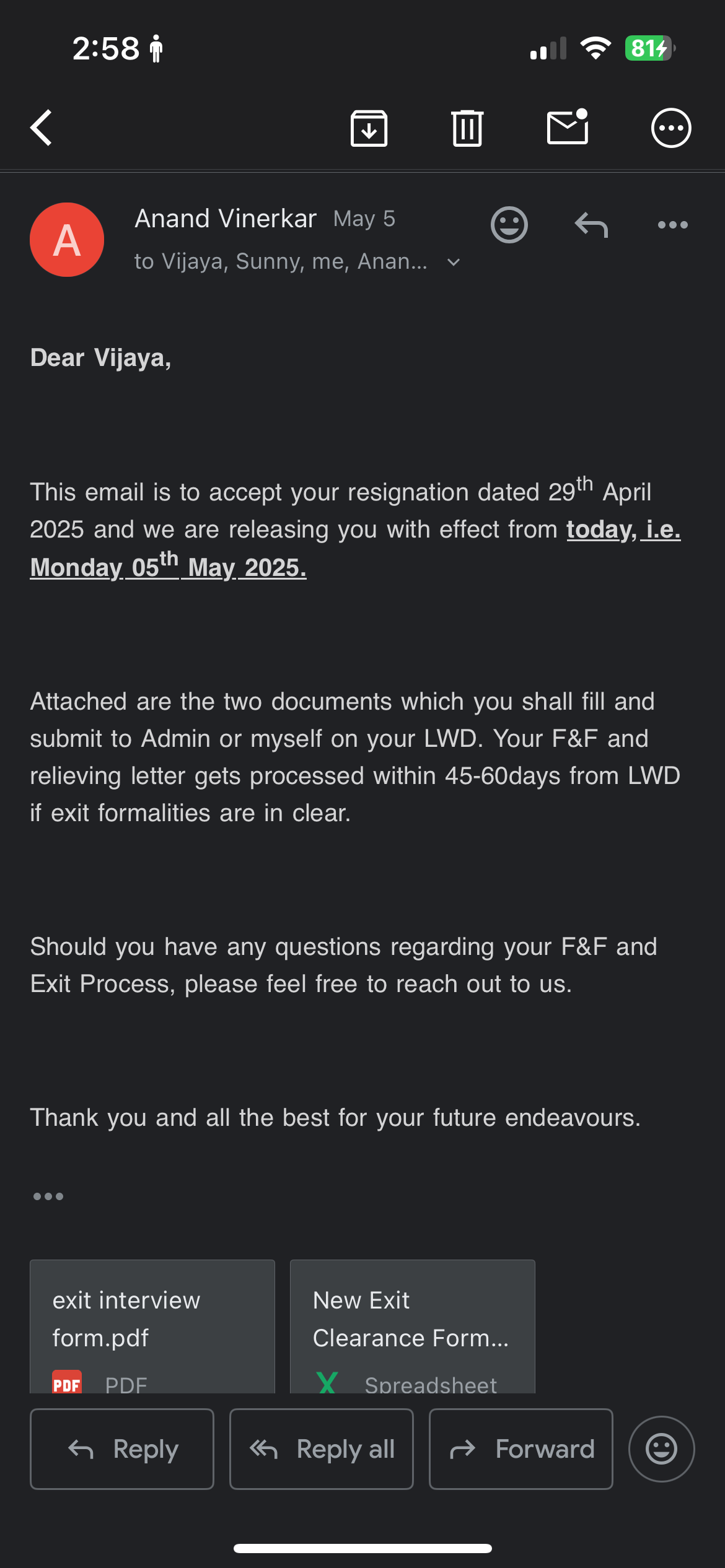Open message options beside the reply arrow
This screenshot has height=1568, width=725.
[x=672, y=225]
